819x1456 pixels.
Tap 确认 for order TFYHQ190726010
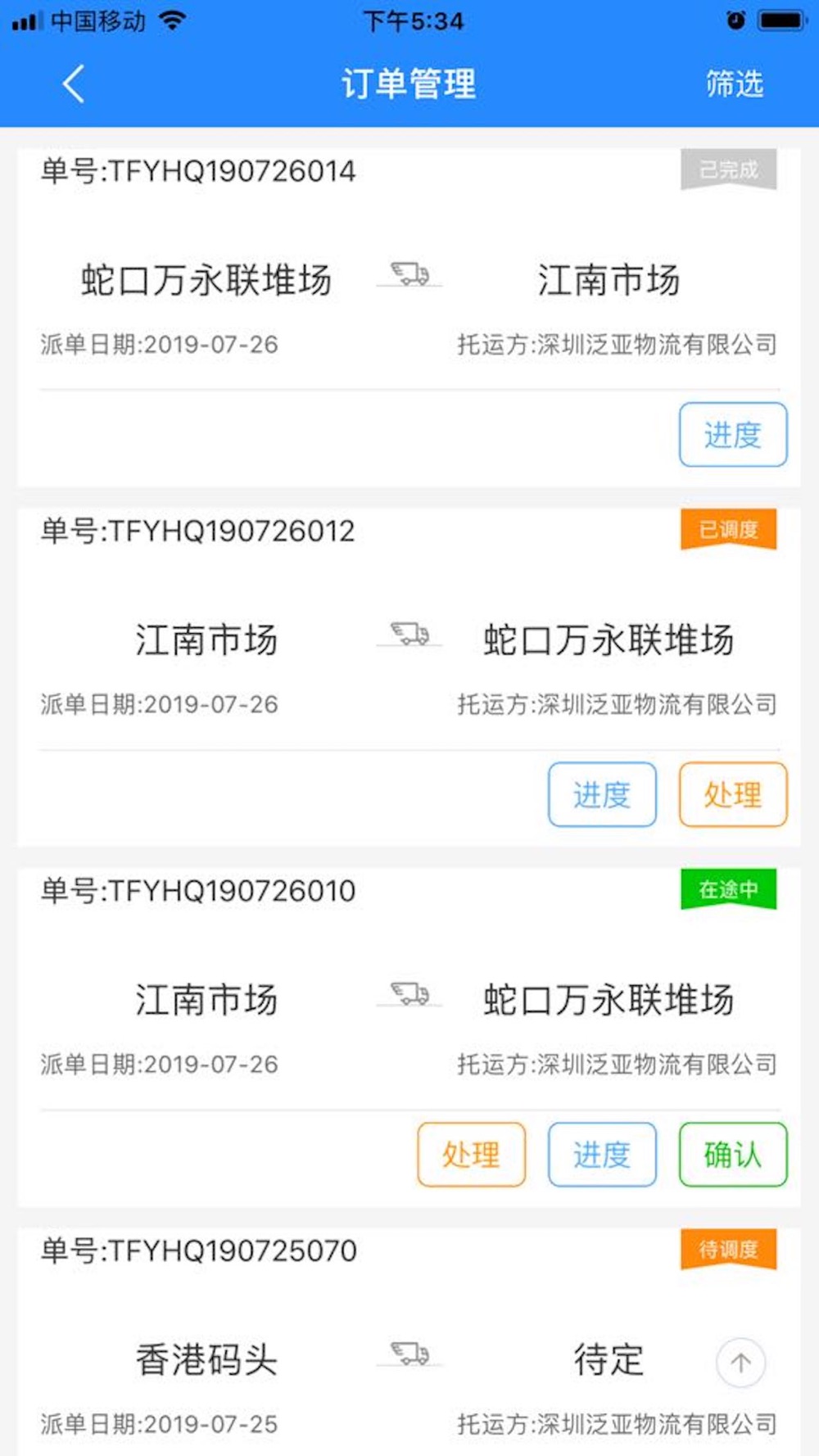click(733, 1155)
